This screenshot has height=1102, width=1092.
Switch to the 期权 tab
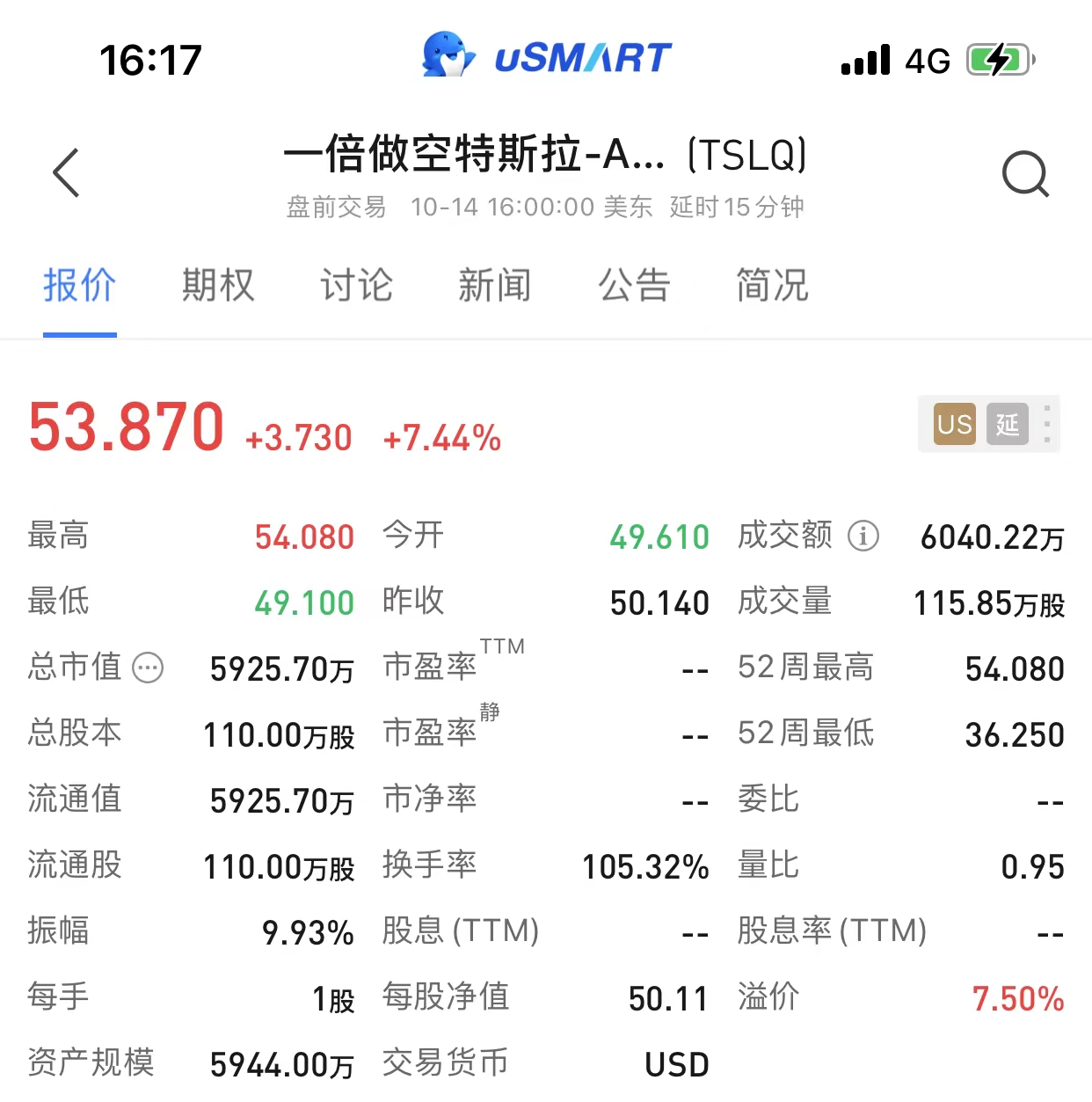[x=218, y=286]
